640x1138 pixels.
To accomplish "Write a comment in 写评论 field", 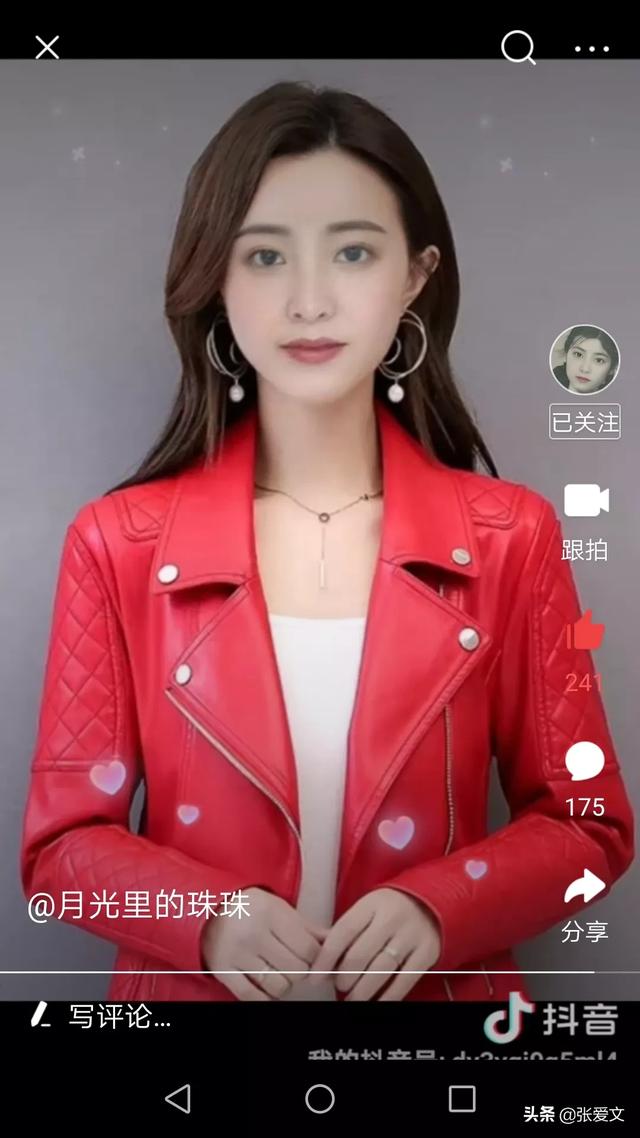I will click(102, 1017).
